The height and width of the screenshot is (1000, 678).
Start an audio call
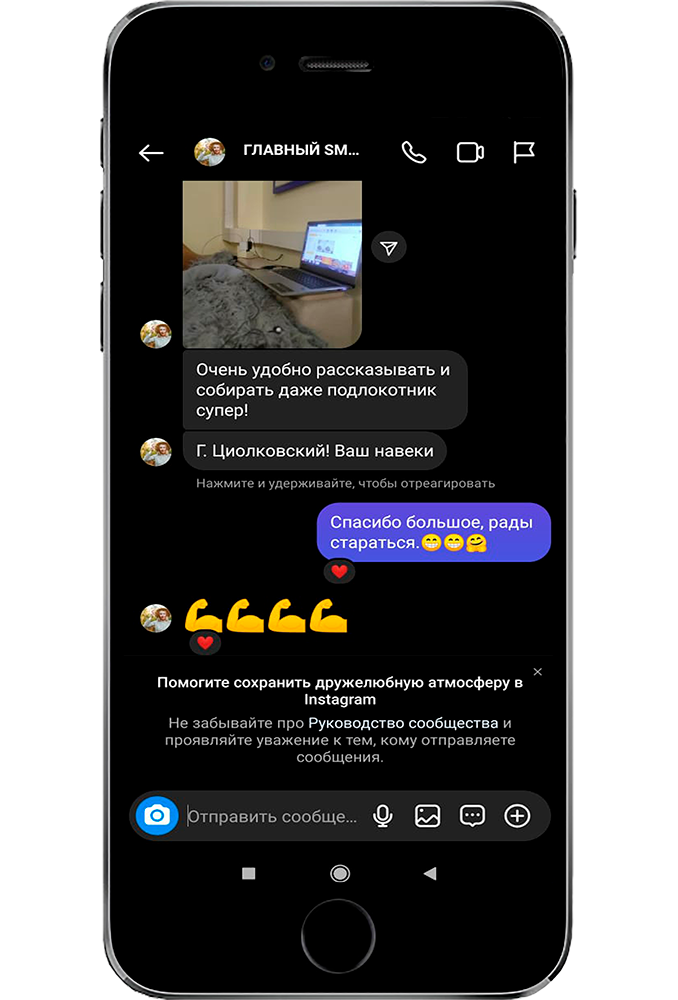[413, 152]
